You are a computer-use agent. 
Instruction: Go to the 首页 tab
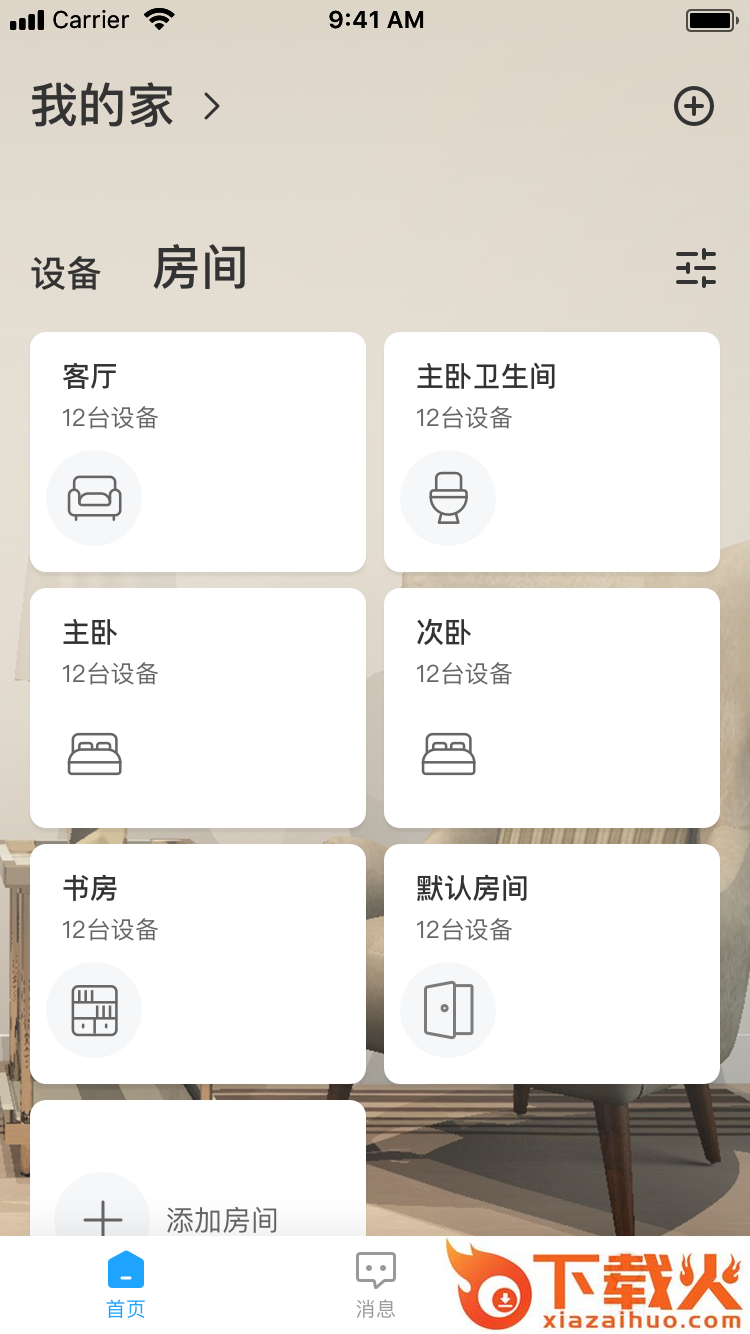[126, 1284]
